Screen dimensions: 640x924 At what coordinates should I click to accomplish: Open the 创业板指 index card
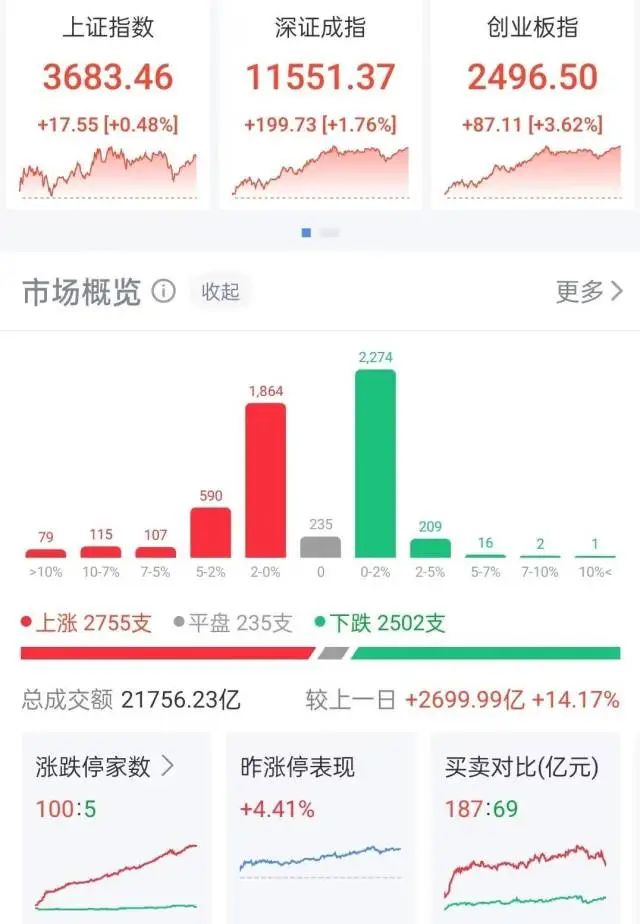click(532, 100)
